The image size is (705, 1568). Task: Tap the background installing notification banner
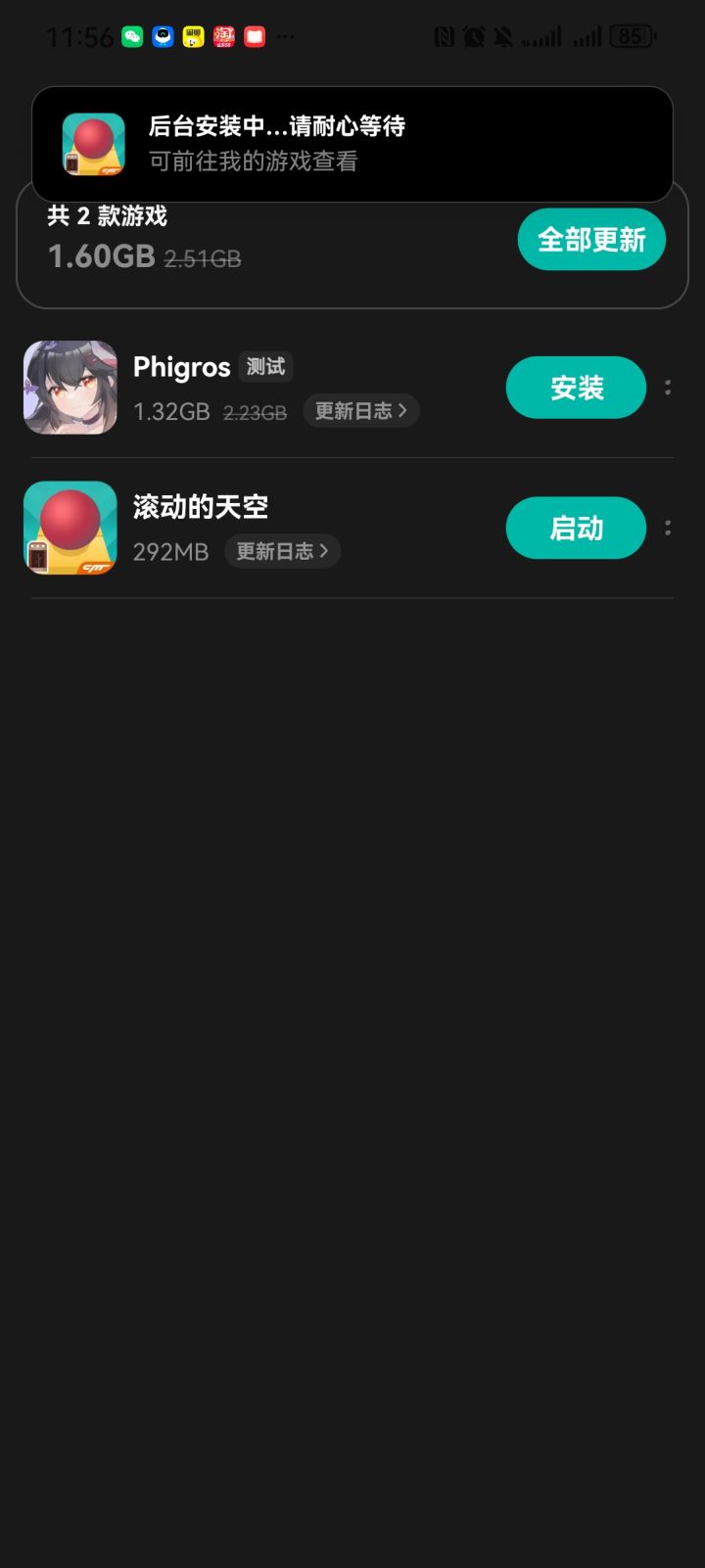(x=352, y=145)
